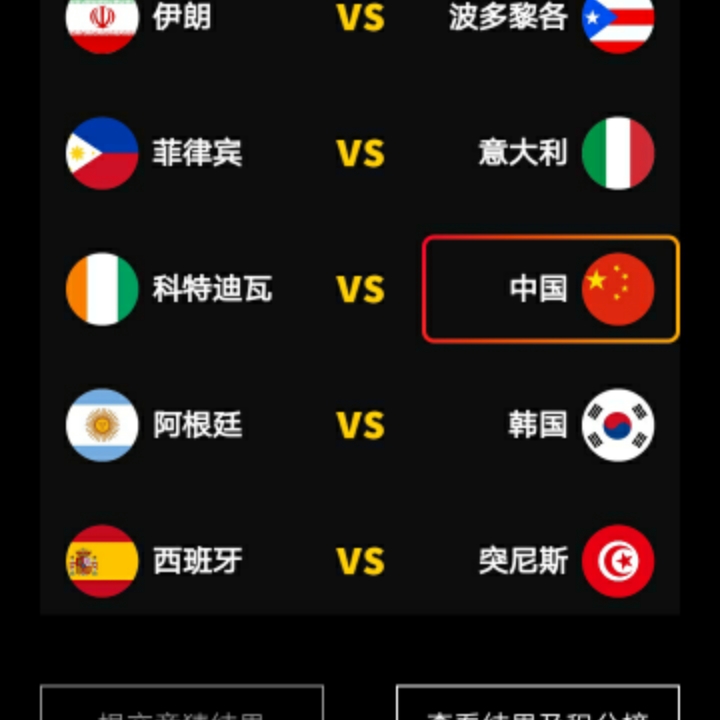720x720 pixels.
Task: Select 波多黎各 in its matchup
Action: pyautogui.click(x=550, y=18)
